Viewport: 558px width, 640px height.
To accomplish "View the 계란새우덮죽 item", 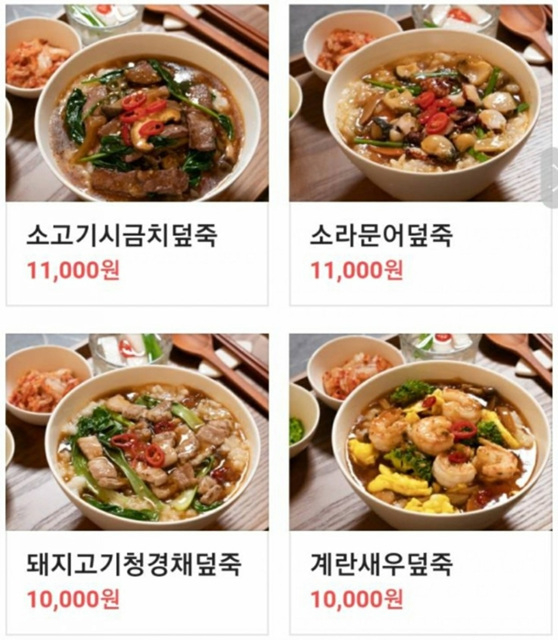I will (x=420, y=484).
